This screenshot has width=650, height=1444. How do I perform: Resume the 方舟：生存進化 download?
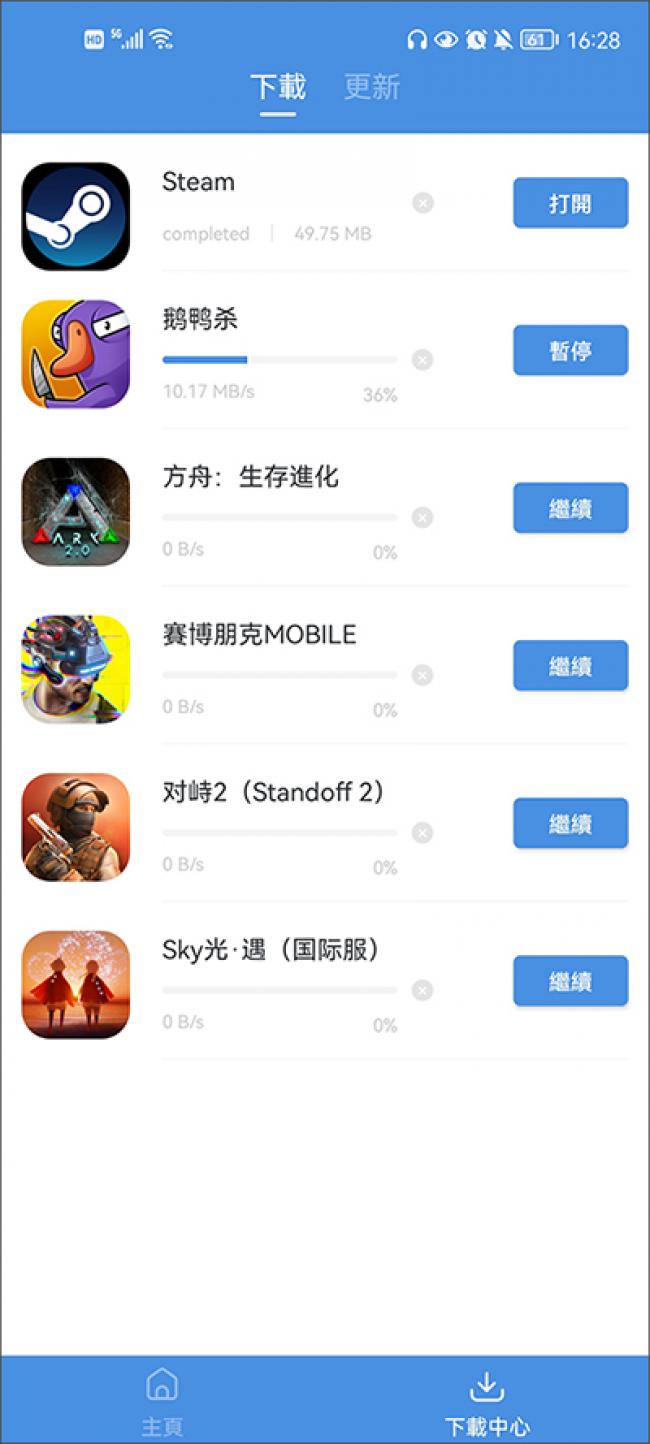pos(570,508)
